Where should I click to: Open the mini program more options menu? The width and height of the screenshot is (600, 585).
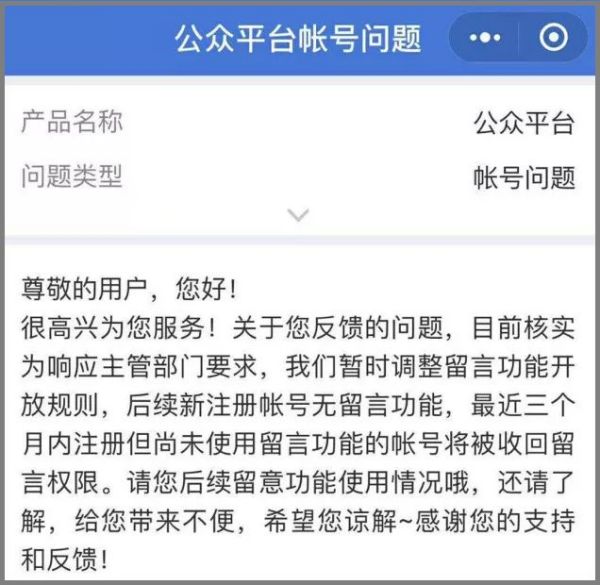click(485, 38)
